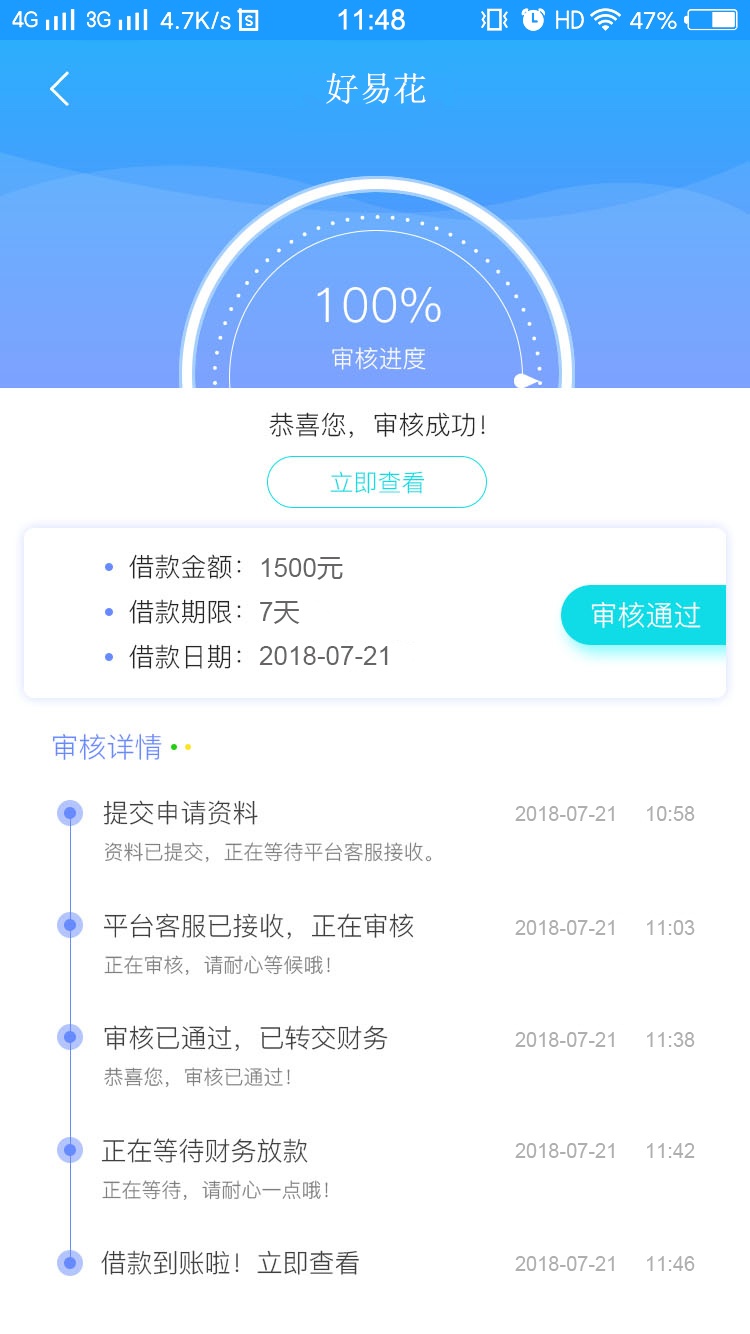Tap the 立即查看 button under 审核成功
750x1334 pixels.
point(377,482)
